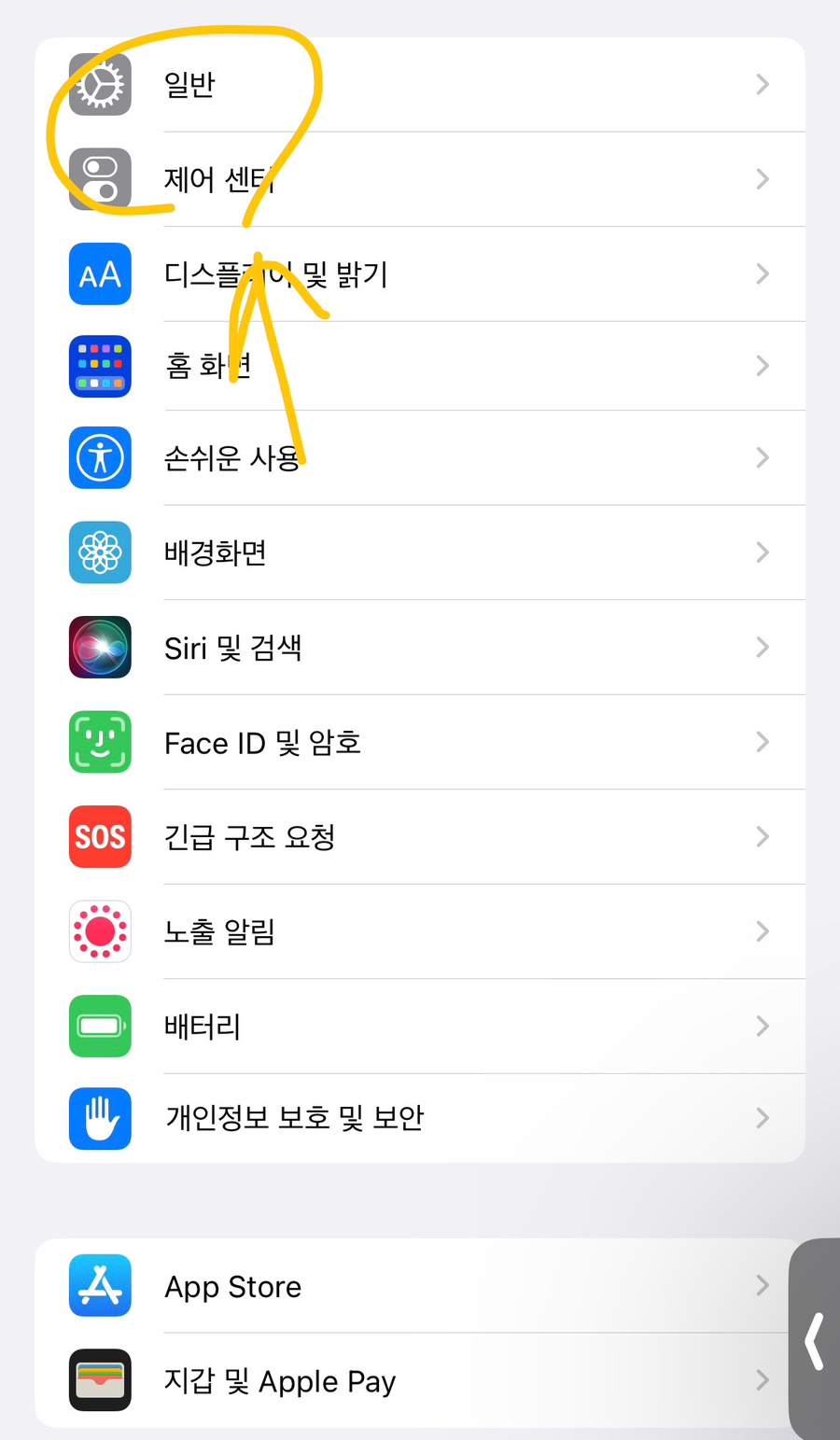Image resolution: width=840 pixels, height=1440 pixels.
Task: Tap the gray side panel arrow handle
Action: [815, 1340]
